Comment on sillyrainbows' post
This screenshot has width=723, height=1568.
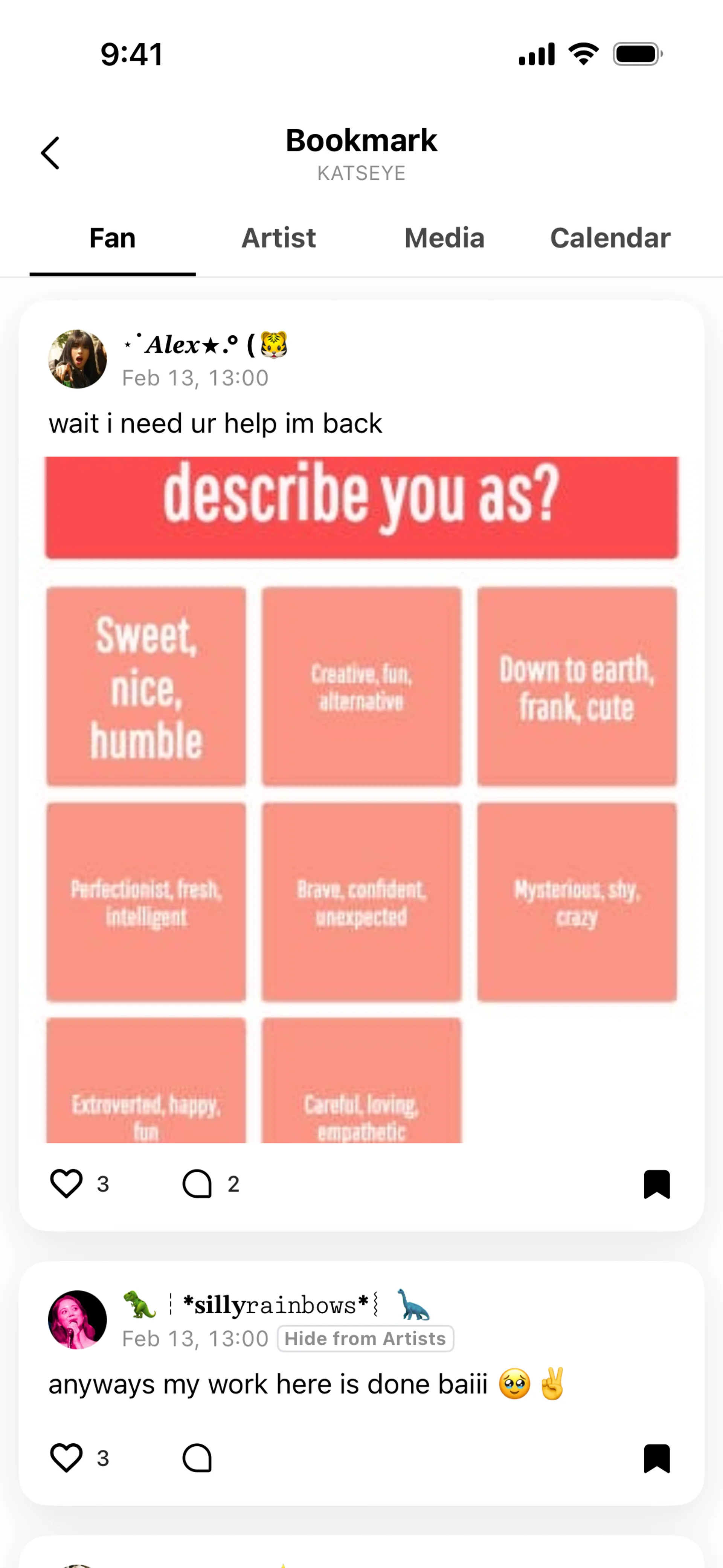[197, 1458]
